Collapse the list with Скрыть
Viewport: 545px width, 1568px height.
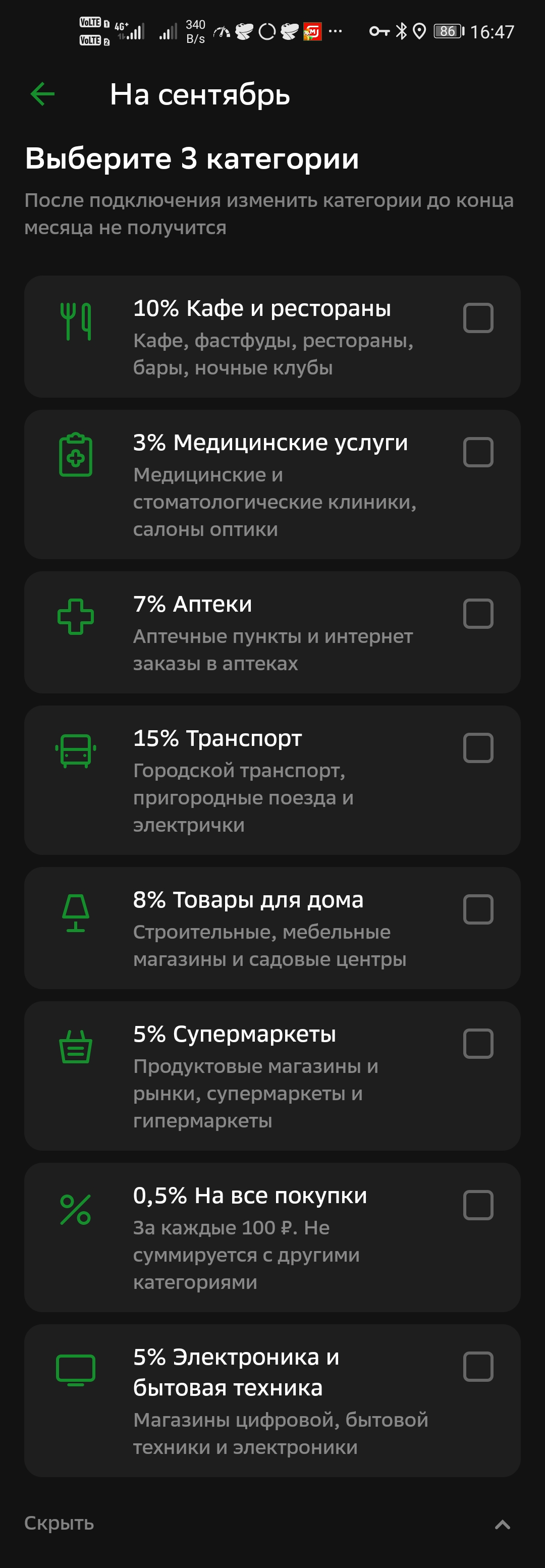(59, 1523)
